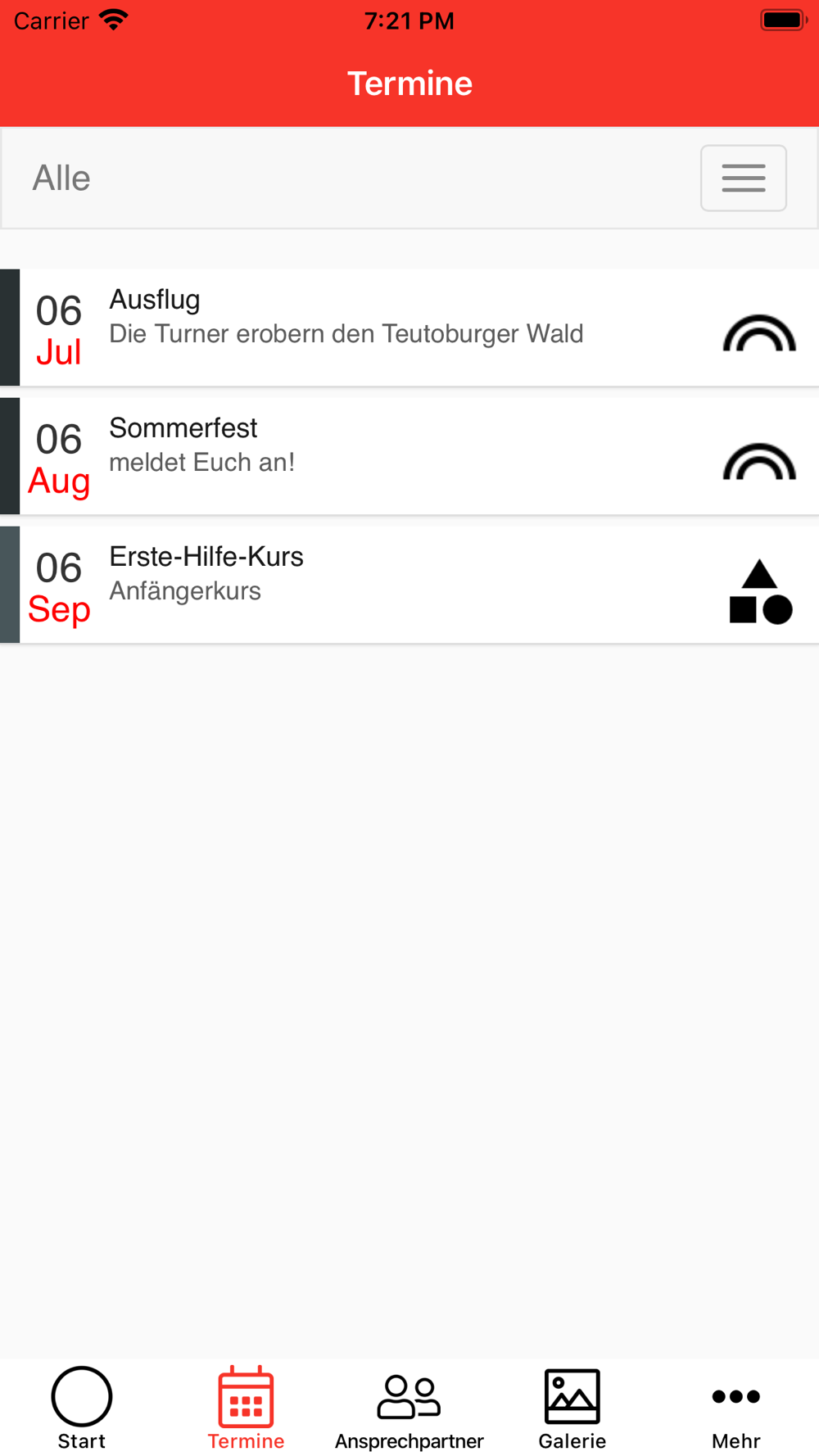Open the Galerie tab
Screen dimensions: 819x1456
click(572, 1408)
